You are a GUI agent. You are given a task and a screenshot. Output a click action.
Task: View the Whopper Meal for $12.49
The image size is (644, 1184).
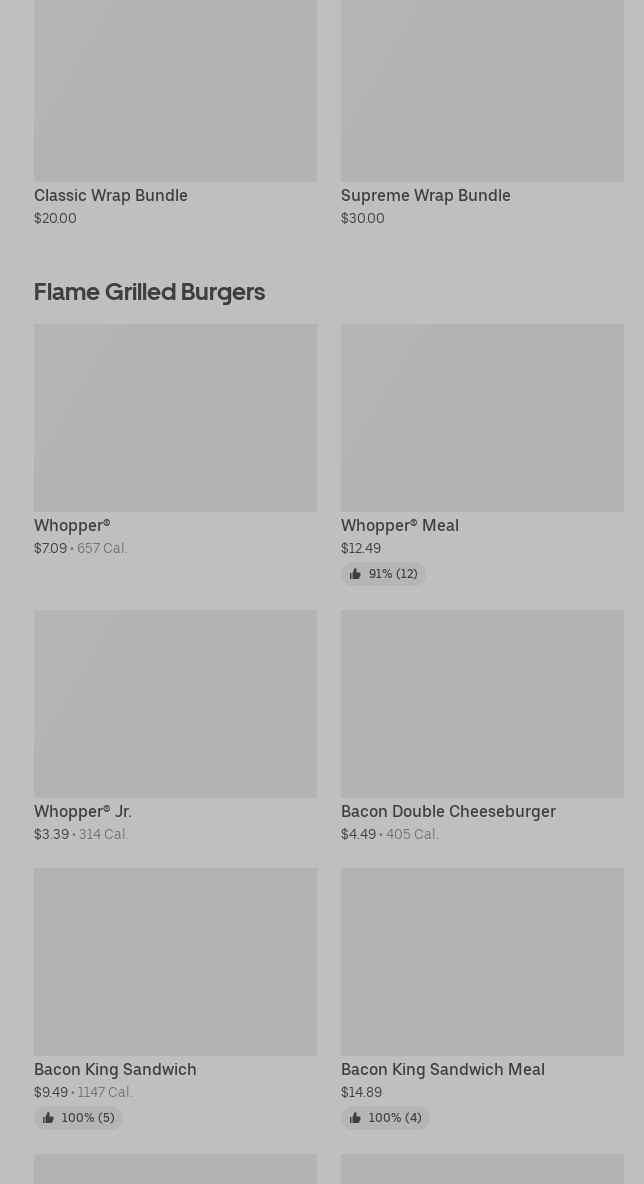click(482, 455)
